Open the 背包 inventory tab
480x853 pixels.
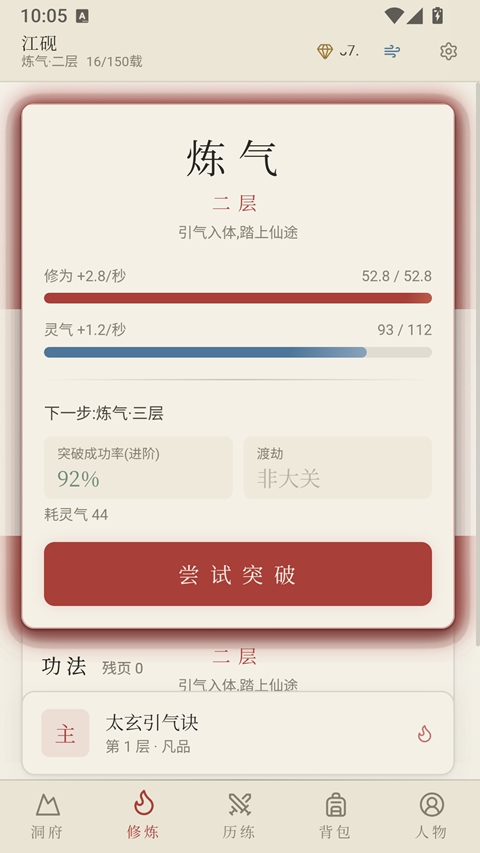tap(335, 816)
